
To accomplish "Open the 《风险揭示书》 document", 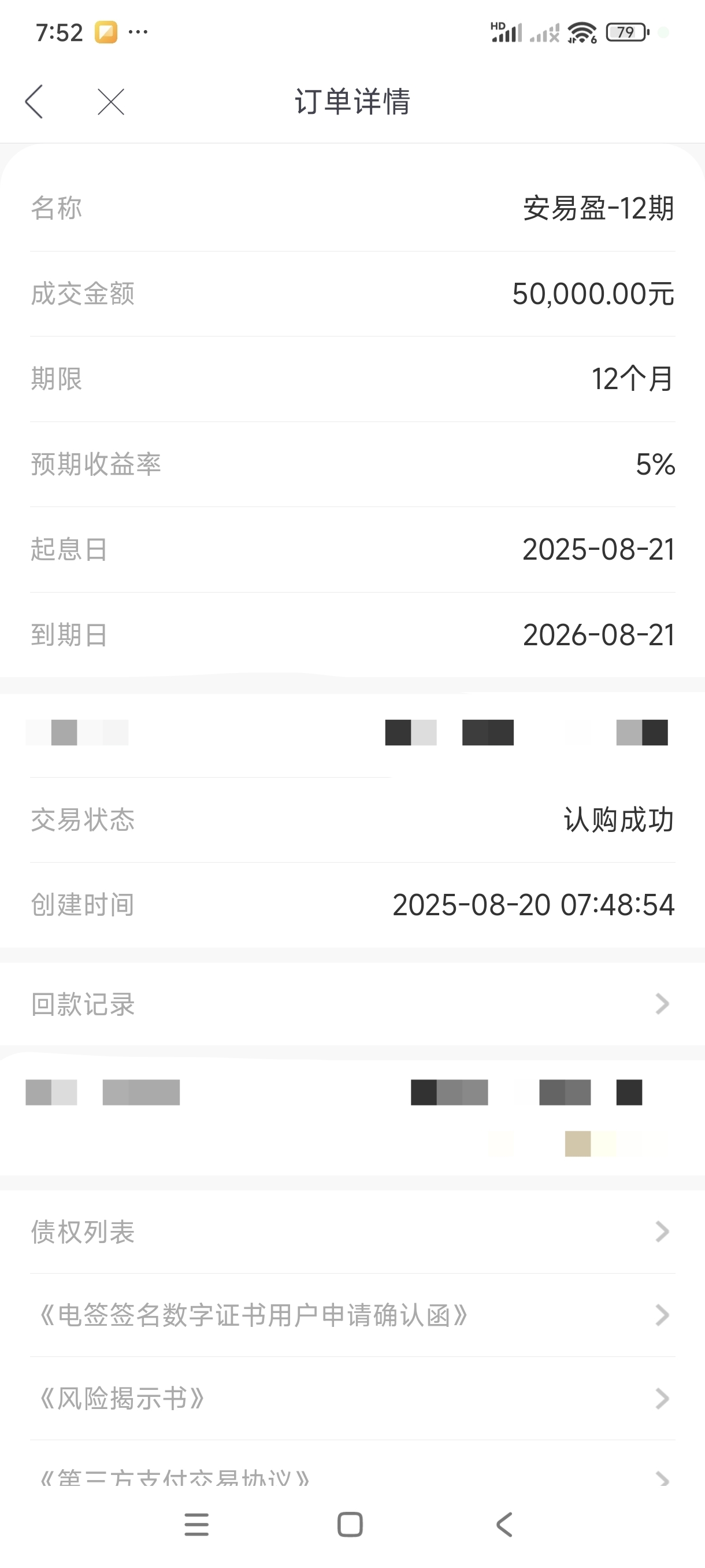I will click(352, 1398).
